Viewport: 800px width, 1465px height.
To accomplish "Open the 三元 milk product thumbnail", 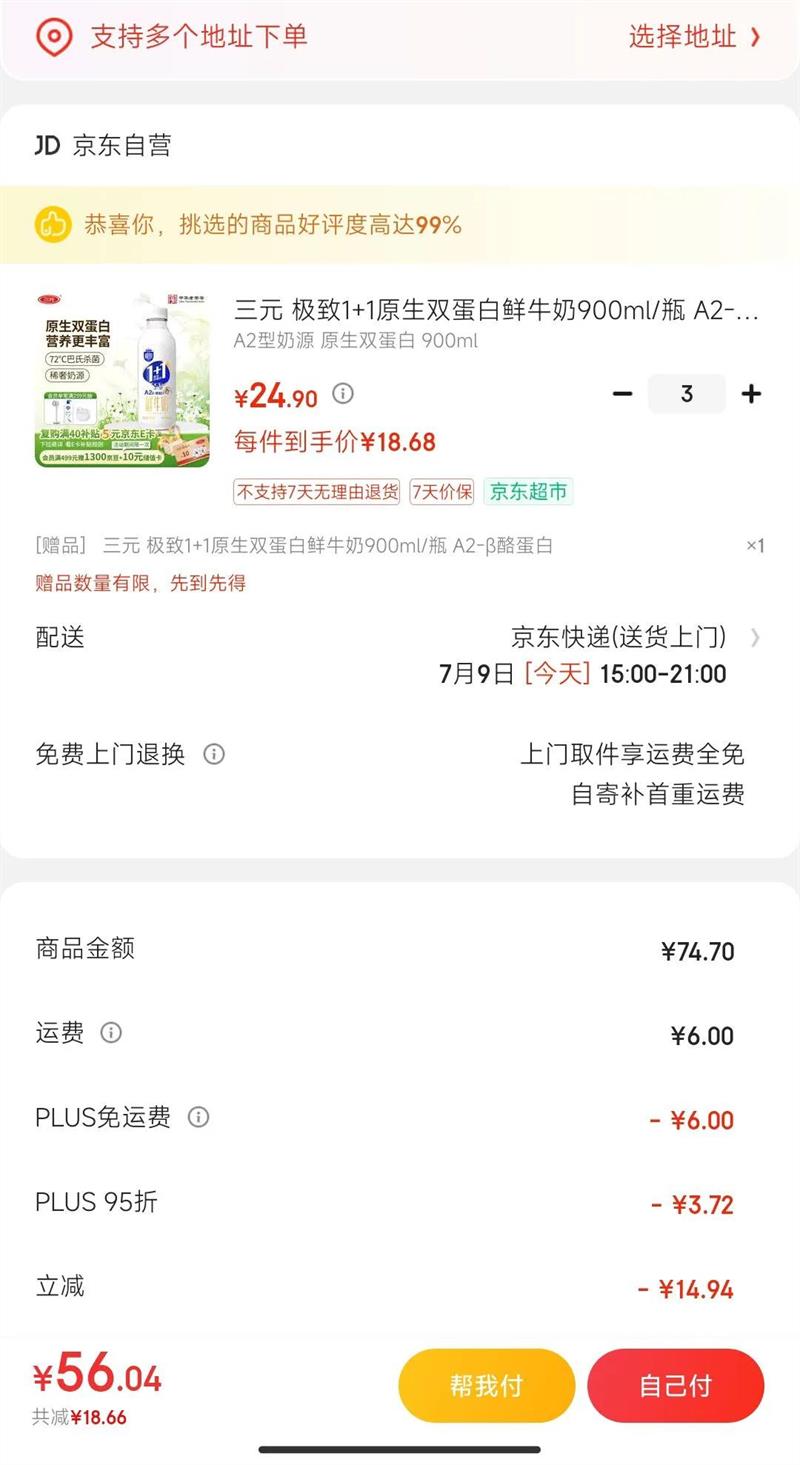I will [123, 380].
